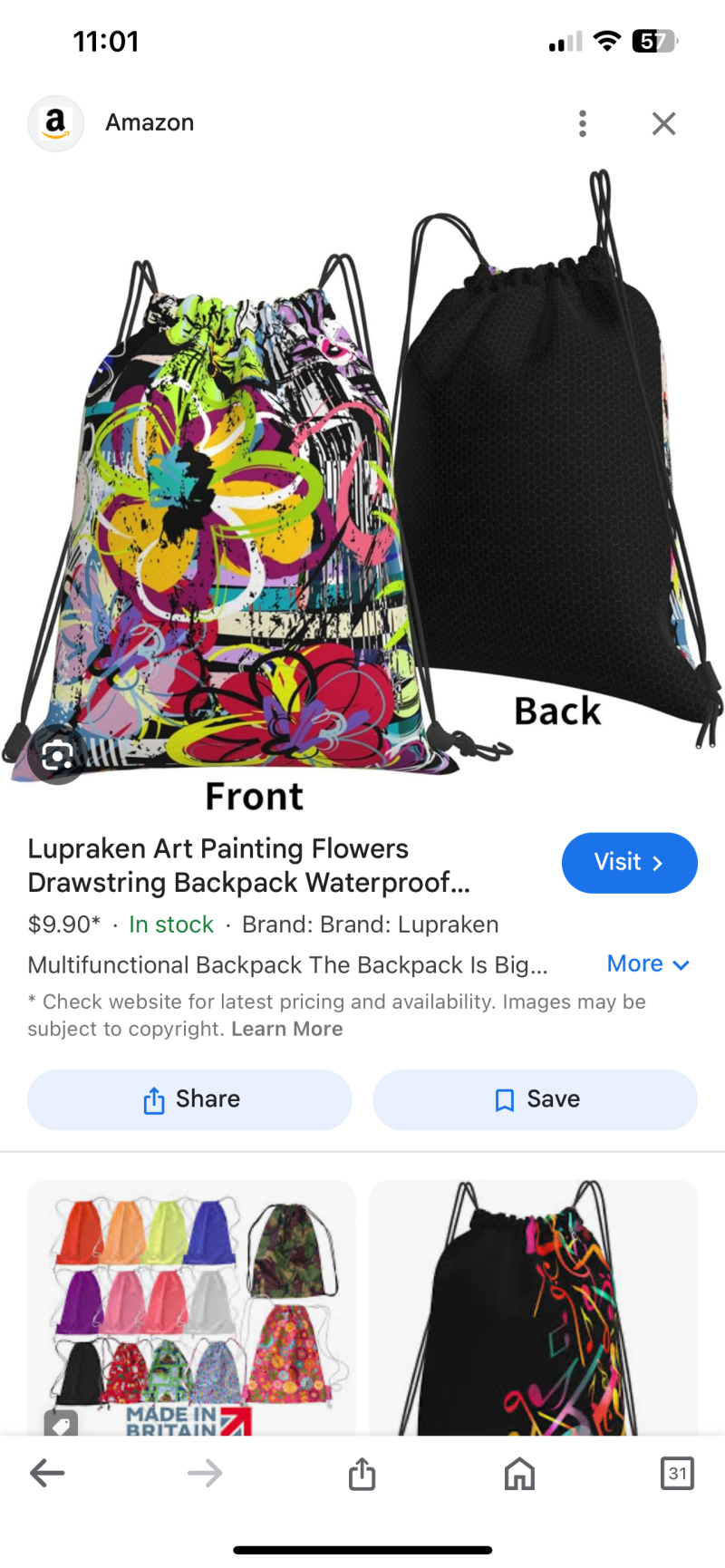Open the Made in Britain drawstring bags image
Screen dimensions: 725x1568
(x=191, y=1305)
